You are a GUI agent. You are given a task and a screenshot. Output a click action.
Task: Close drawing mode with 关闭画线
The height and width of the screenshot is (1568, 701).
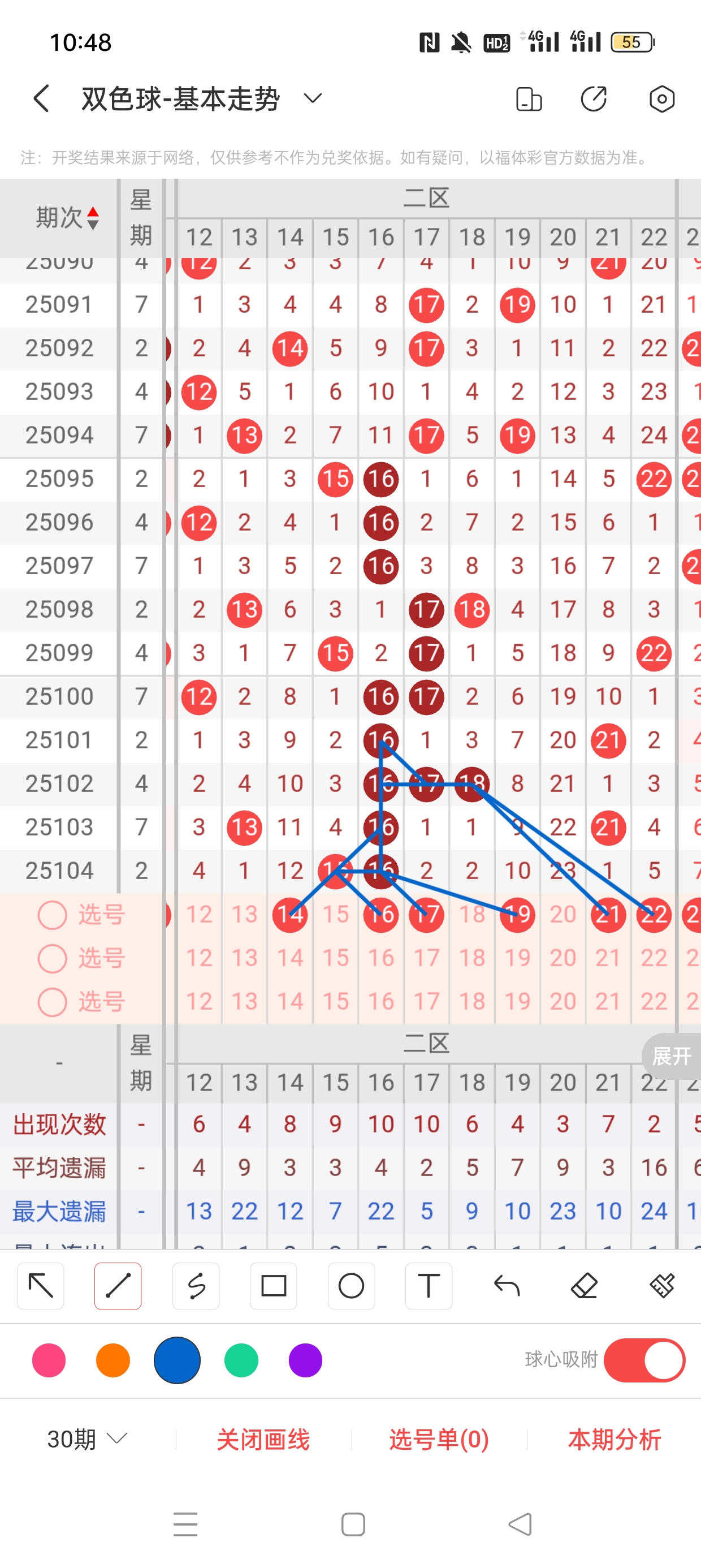tap(263, 1439)
